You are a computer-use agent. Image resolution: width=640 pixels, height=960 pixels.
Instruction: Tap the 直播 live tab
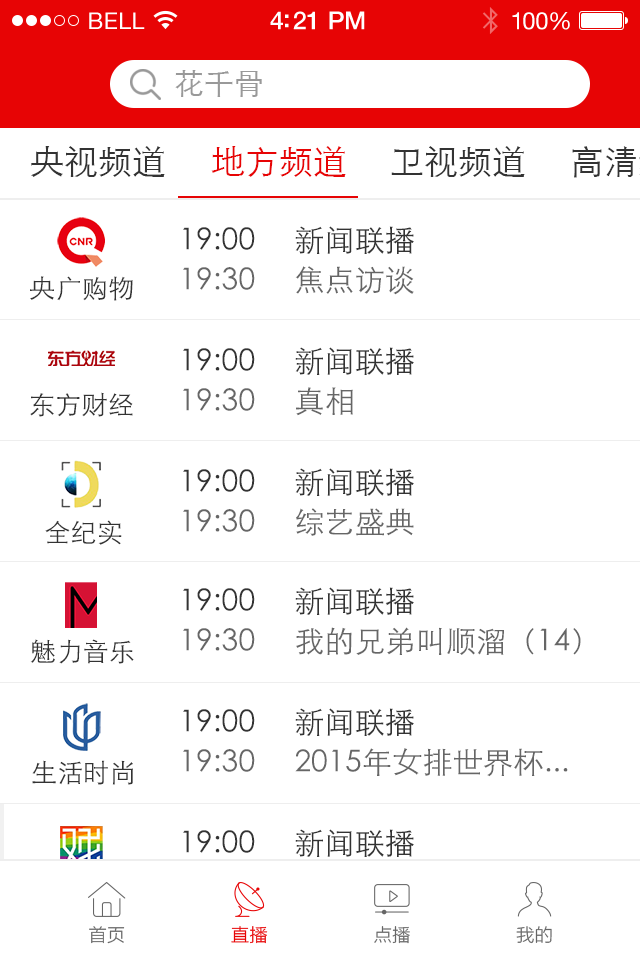click(249, 912)
